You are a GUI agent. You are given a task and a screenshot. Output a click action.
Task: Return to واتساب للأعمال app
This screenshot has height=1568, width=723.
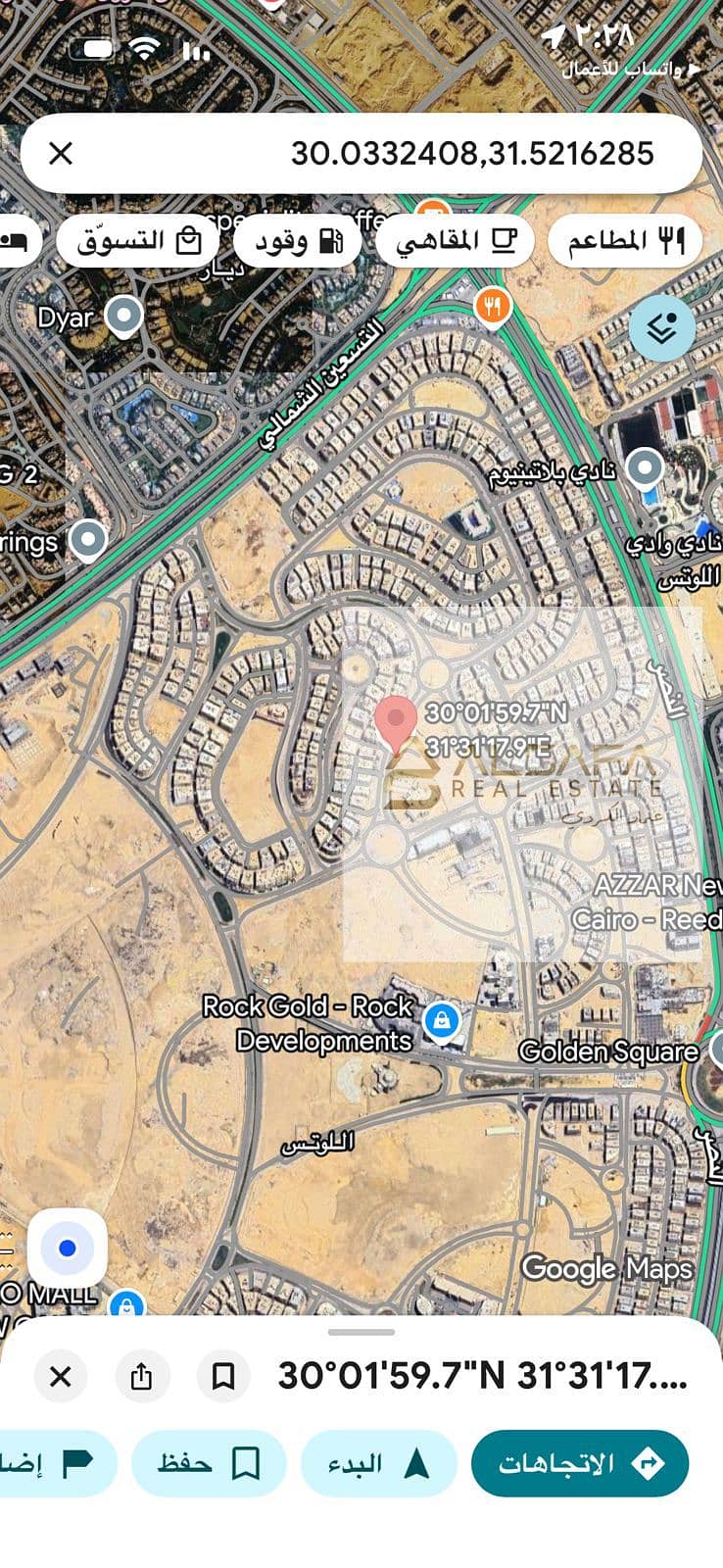631,69
